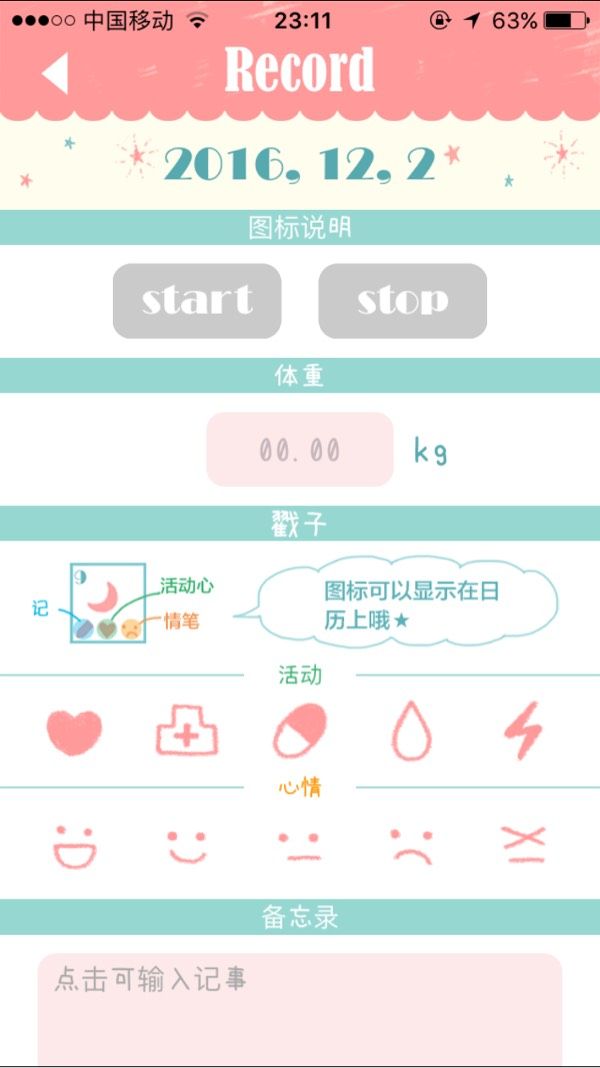Select the hospital cross activity stamp
Viewport: 600px width, 1068px height.
[187, 730]
